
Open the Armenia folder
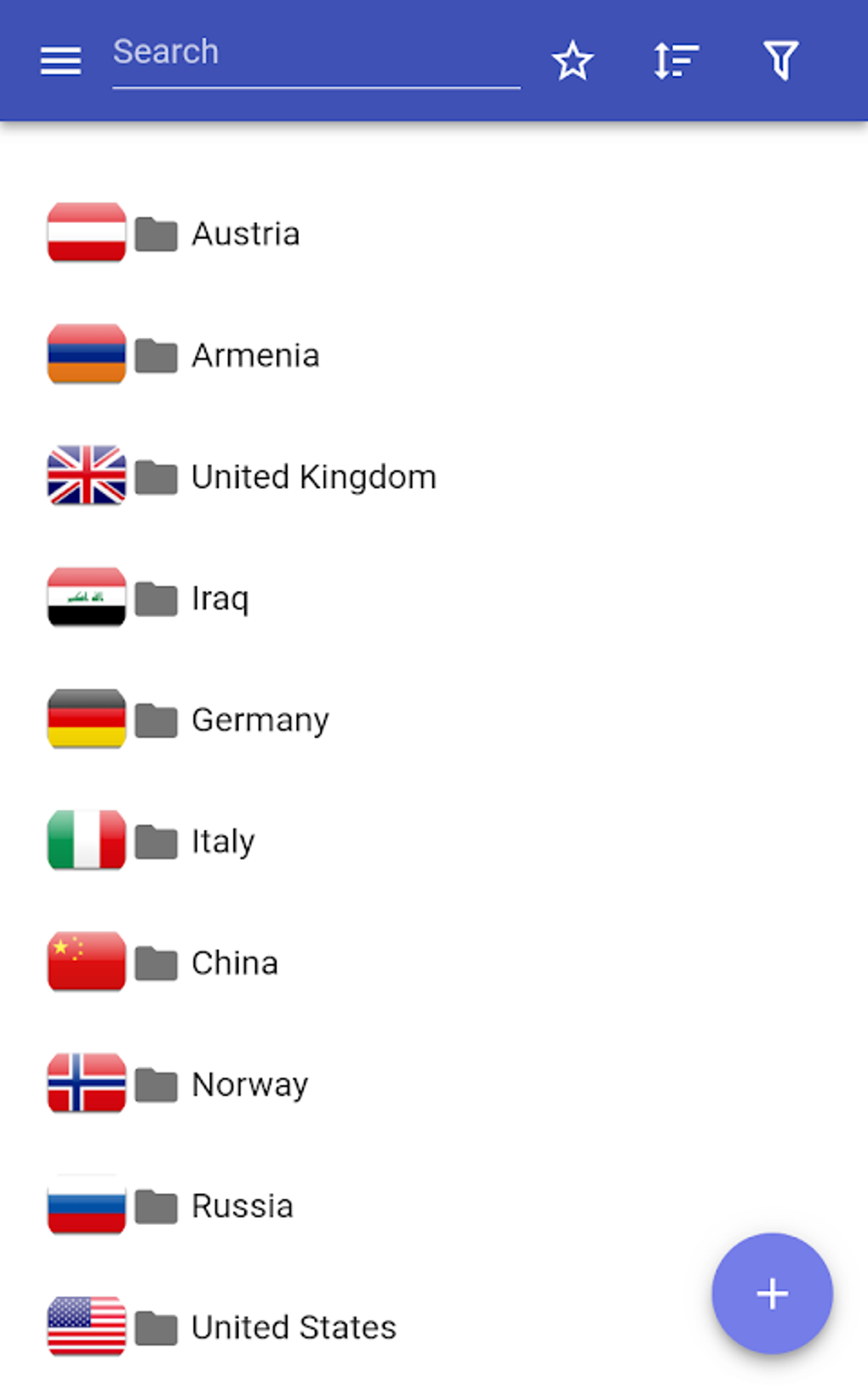(254, 355)
